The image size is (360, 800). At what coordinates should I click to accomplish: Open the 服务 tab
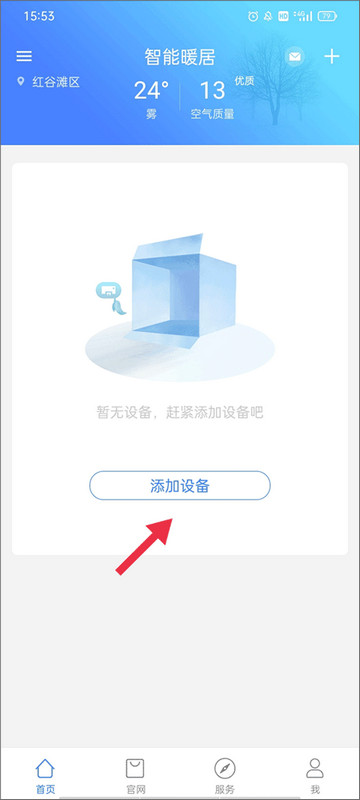pos(225,776)
